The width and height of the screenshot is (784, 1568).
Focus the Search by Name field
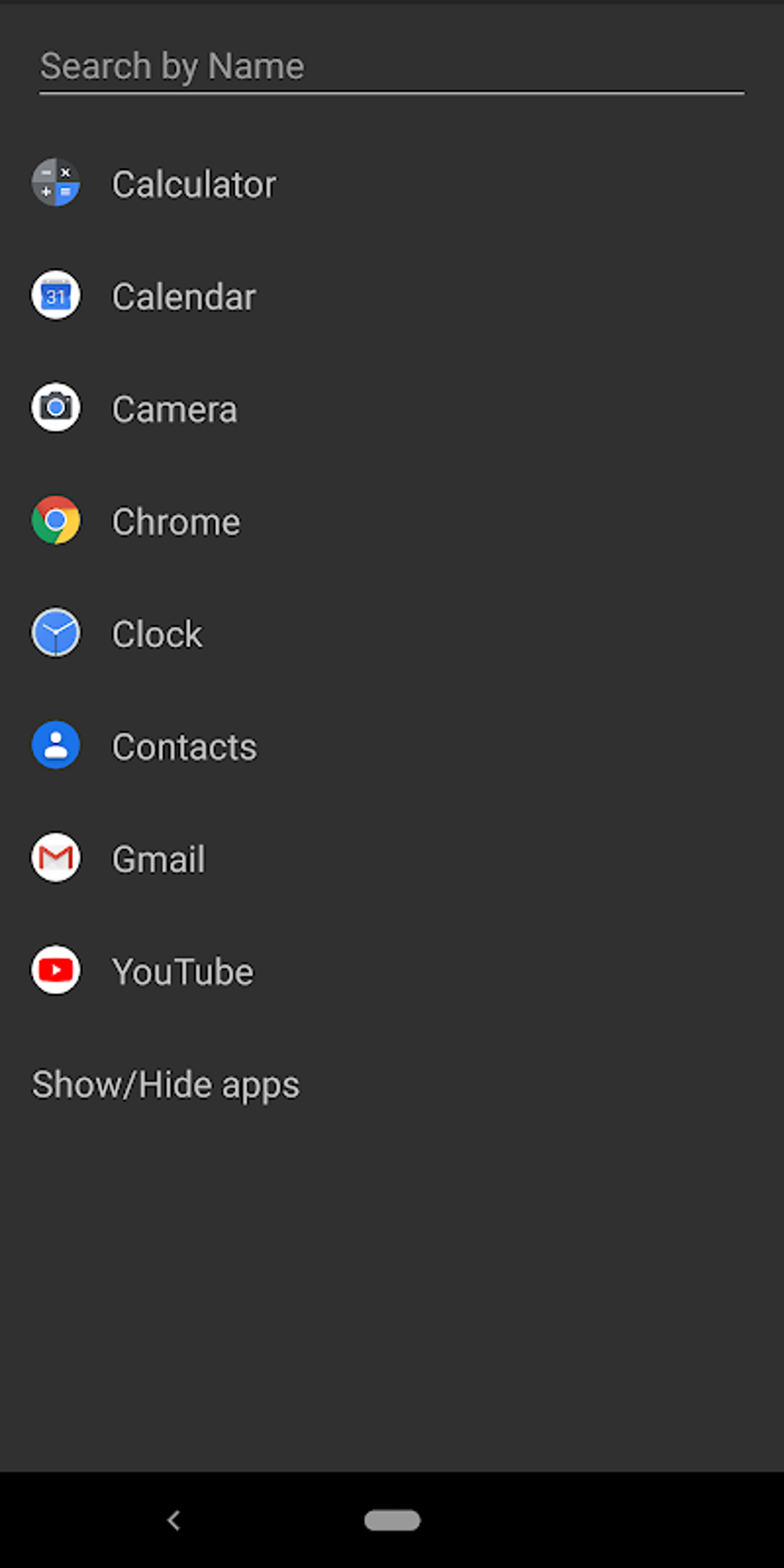click(x=391, y=67)
